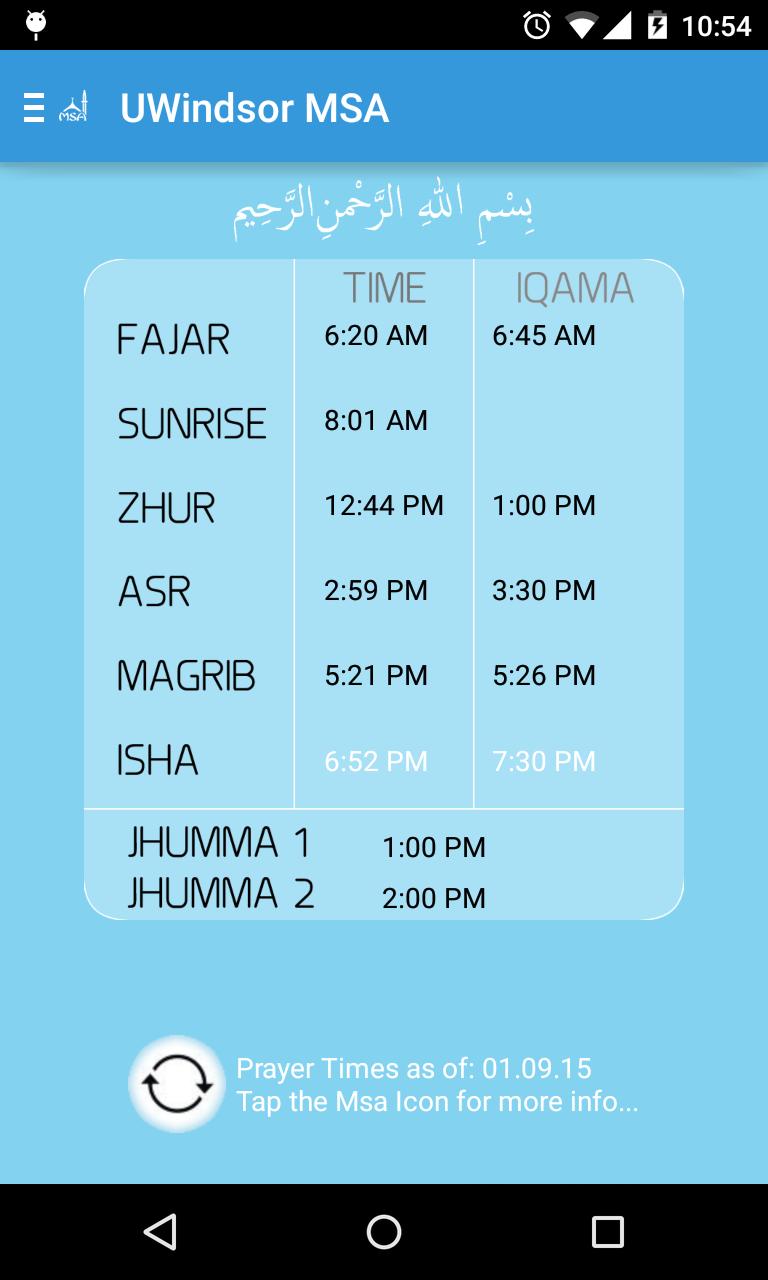Refresh the prayer times

(x=177, y=1084)
